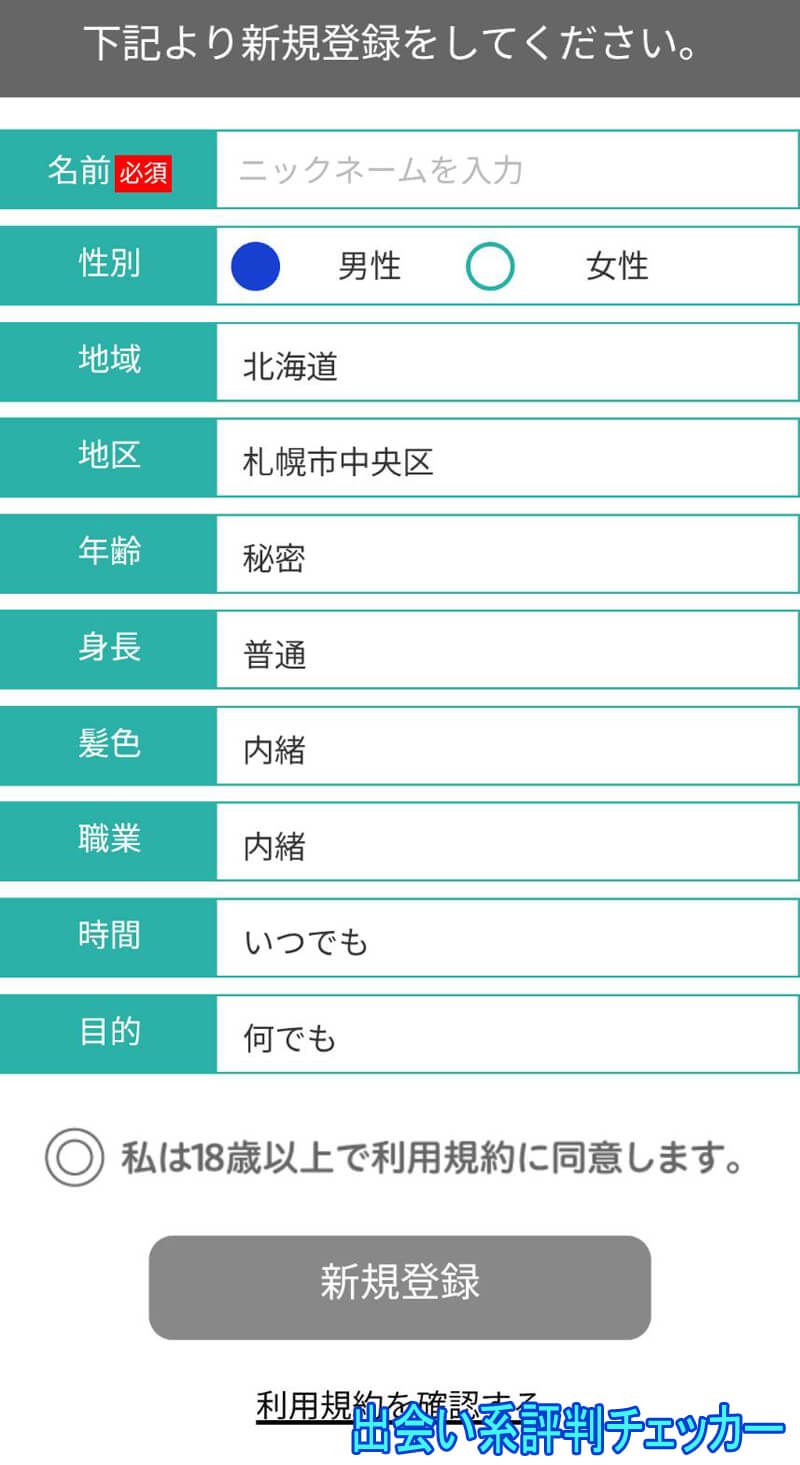Open the 地区 dropdown showing 札幌市中央区
This screenshot has width=800, height=1465.
(x=507, y=459)
